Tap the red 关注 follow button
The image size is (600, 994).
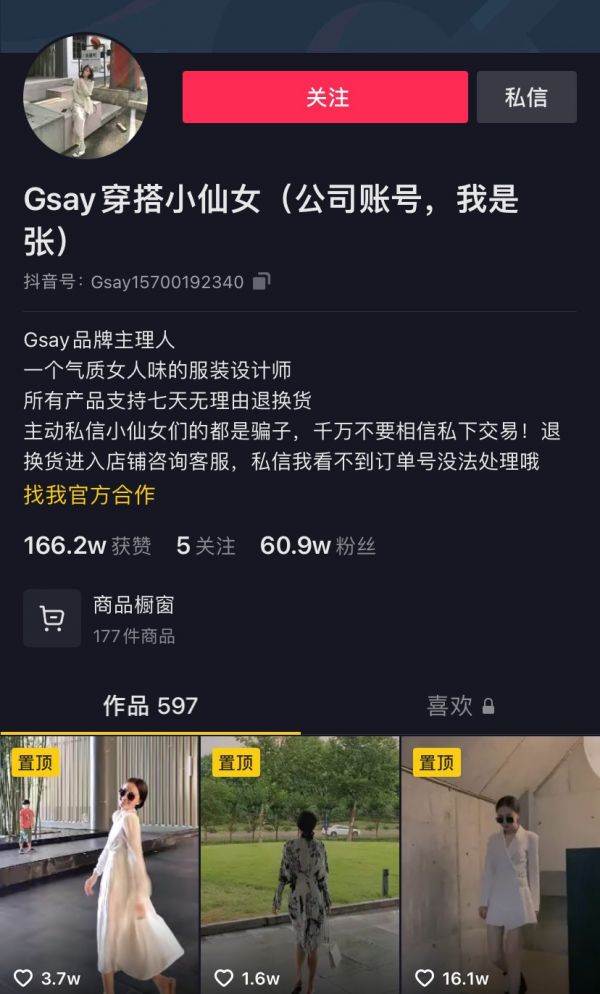tap(325, 97)
